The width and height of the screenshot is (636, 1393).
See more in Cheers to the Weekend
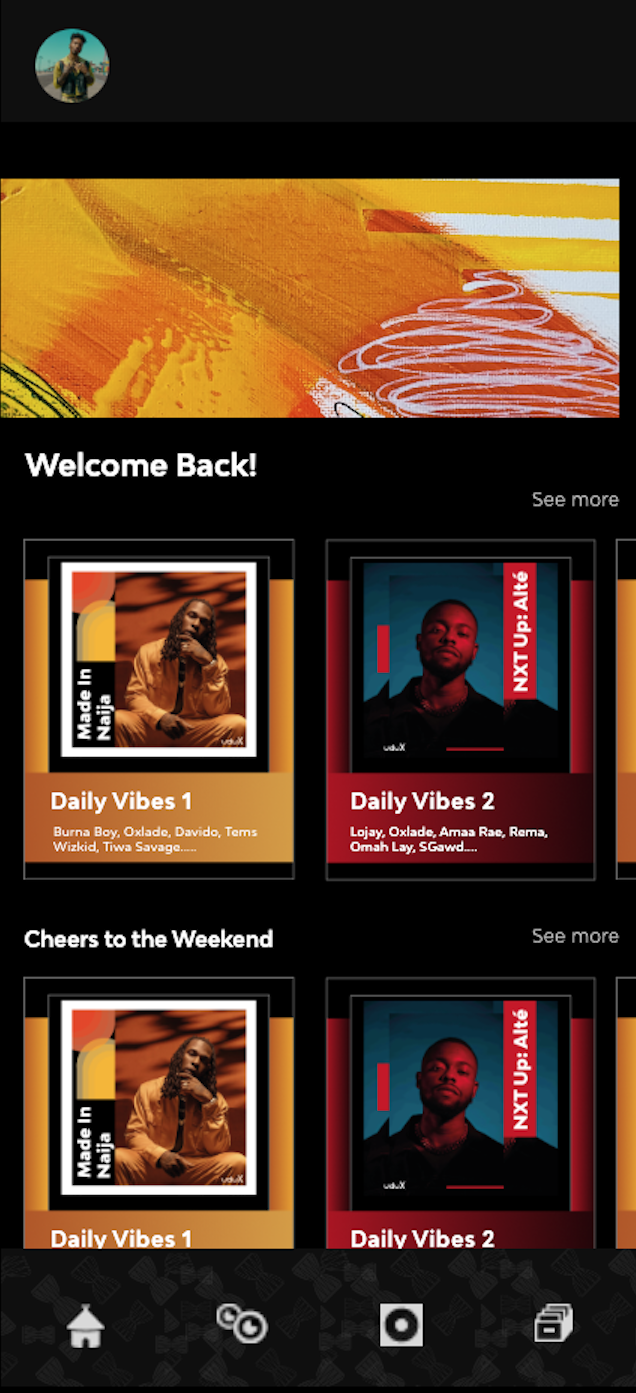(574, 936)
